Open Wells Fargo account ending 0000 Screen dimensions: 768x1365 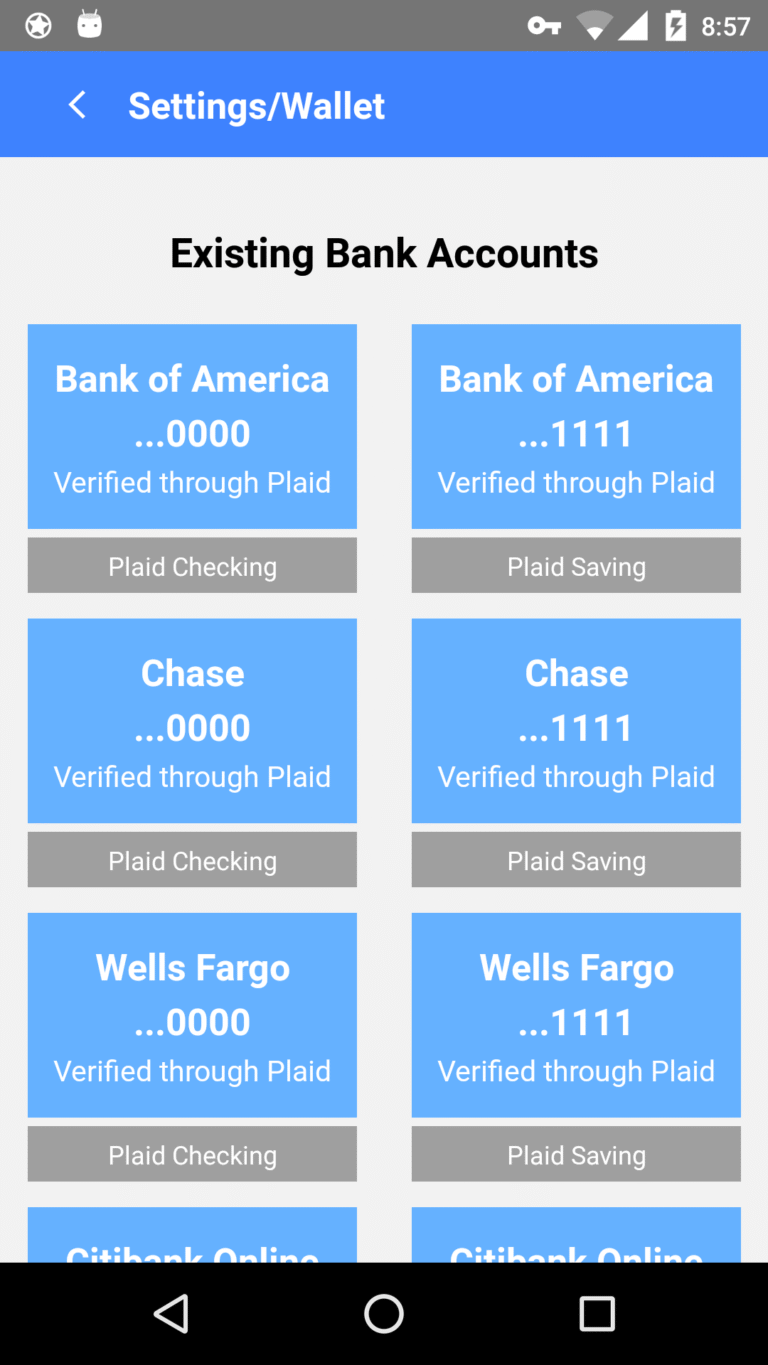point(192,1014)
